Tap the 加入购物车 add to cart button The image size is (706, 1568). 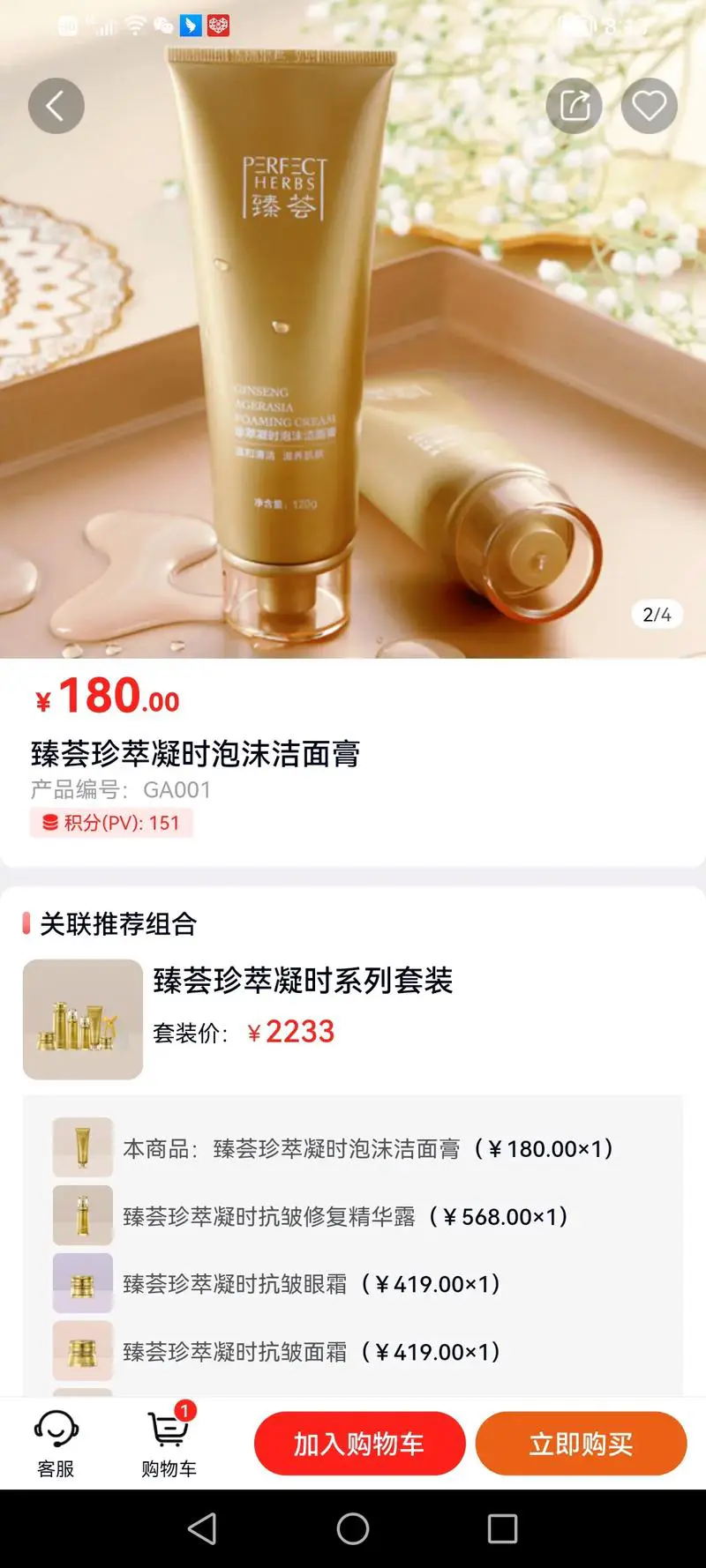pos(359,1443)
